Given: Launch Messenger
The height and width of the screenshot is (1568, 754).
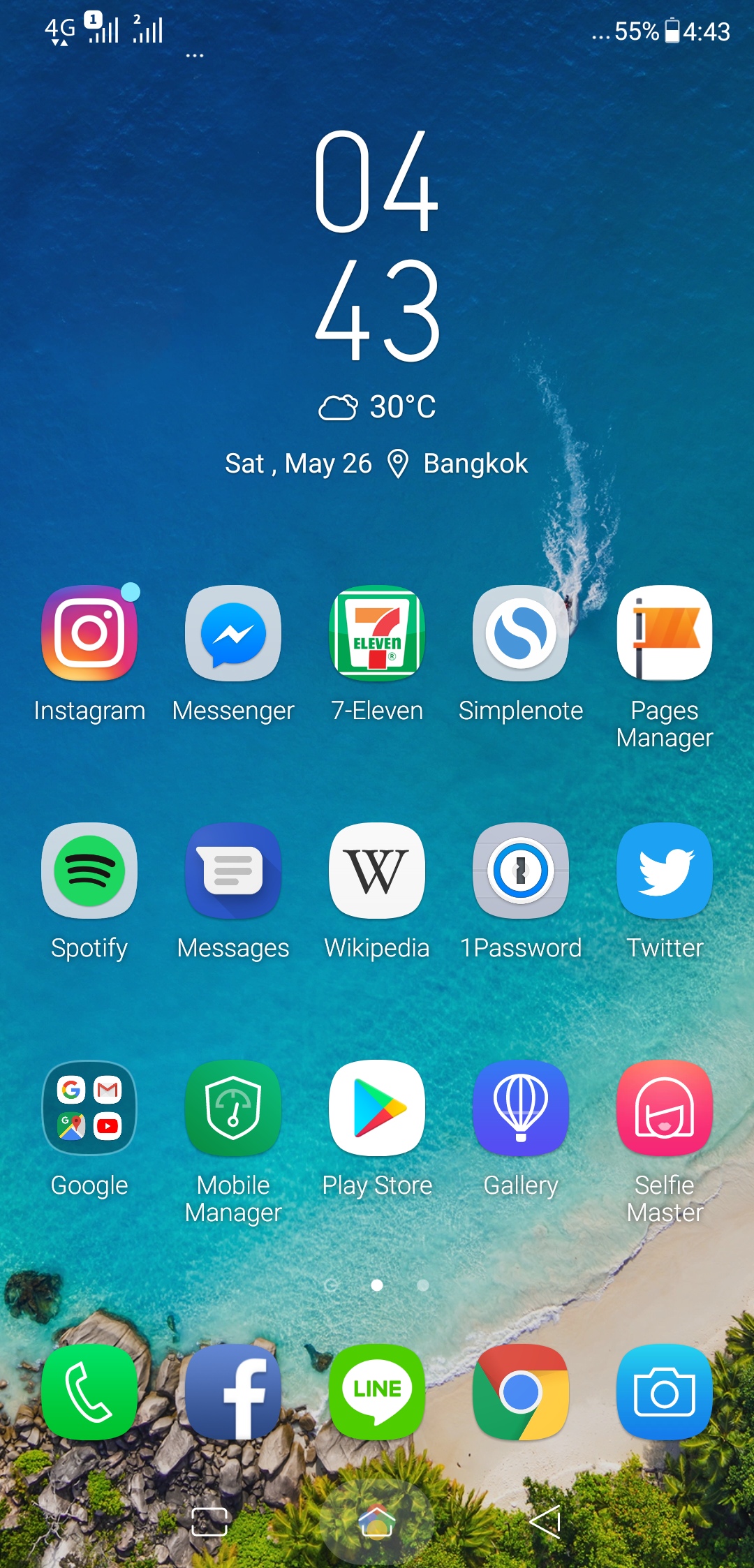Looking at the screenshot, I should coord(233,633).
